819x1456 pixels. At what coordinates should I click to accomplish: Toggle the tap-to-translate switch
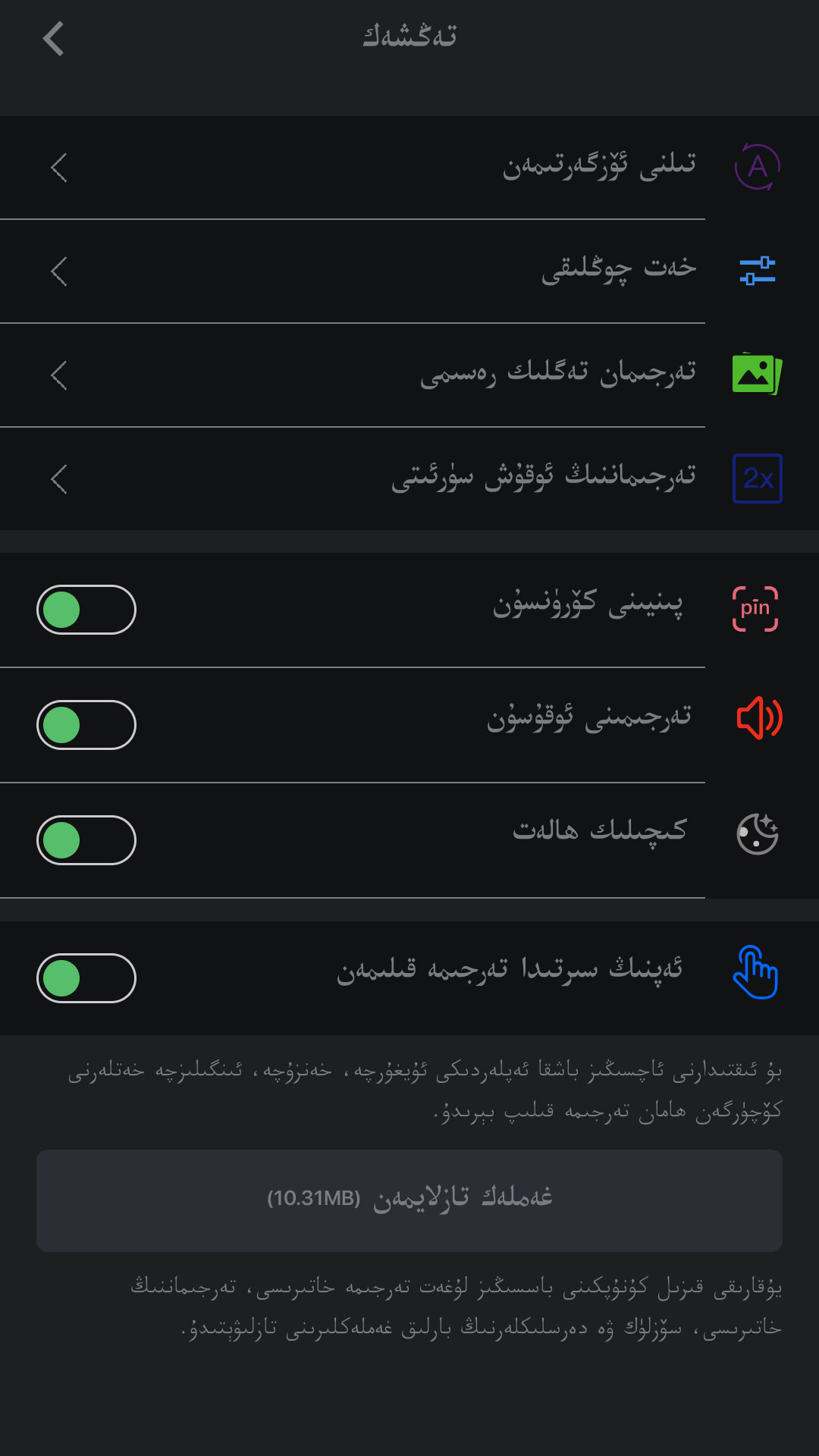(x=86, y=978)
